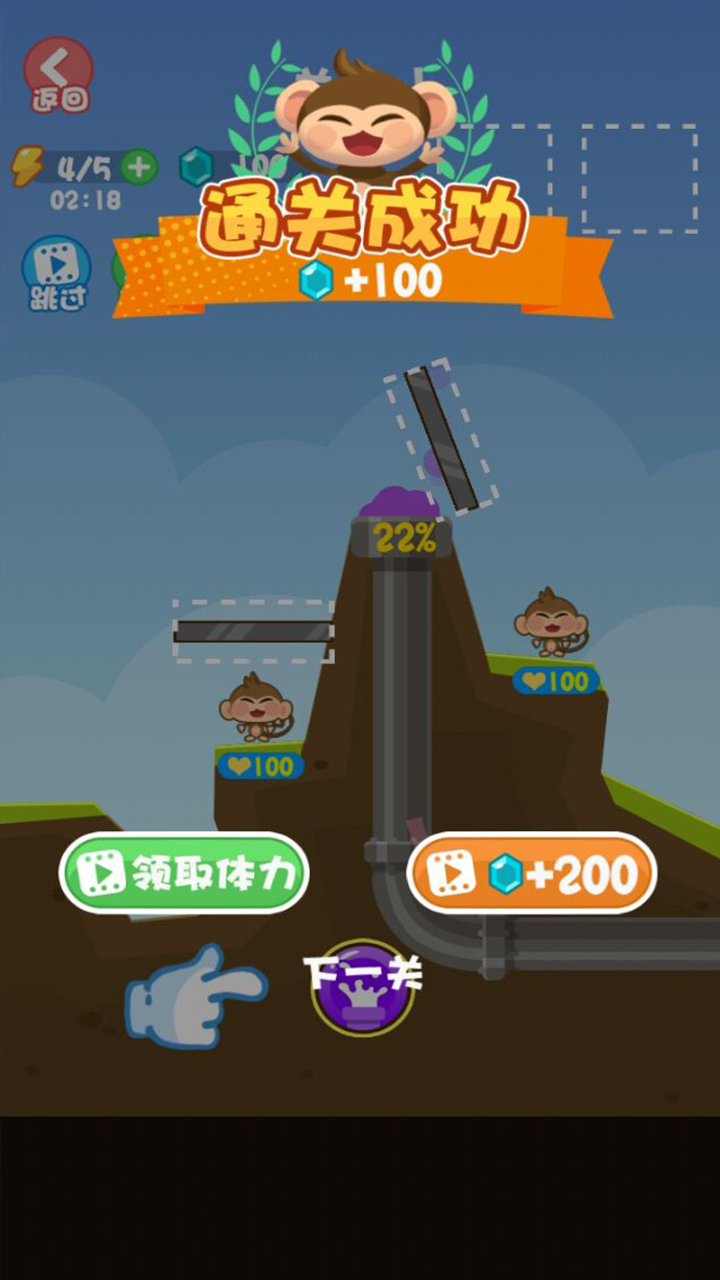
Task: Claim stamina via 领取体力 video button
Action: click(x=184, y=874)
